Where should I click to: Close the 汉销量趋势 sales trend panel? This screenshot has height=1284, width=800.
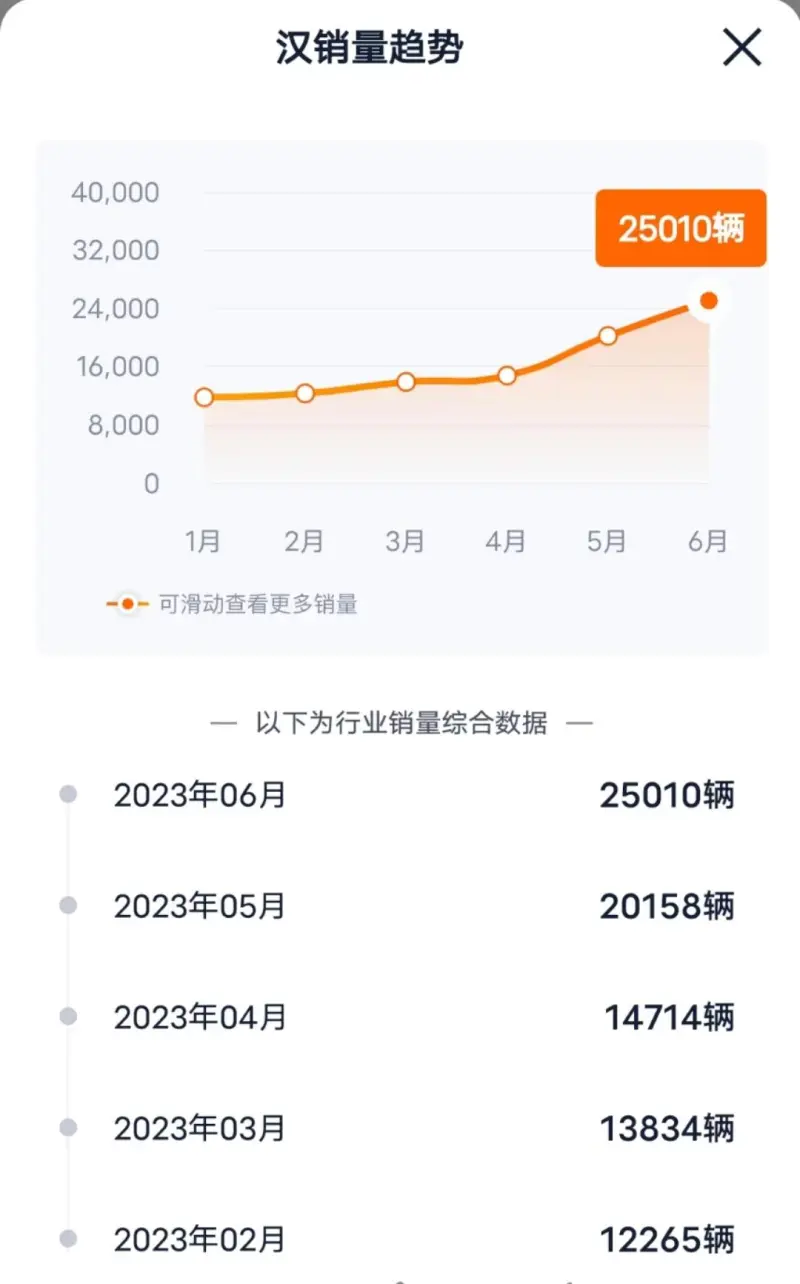tap(742, 47)
